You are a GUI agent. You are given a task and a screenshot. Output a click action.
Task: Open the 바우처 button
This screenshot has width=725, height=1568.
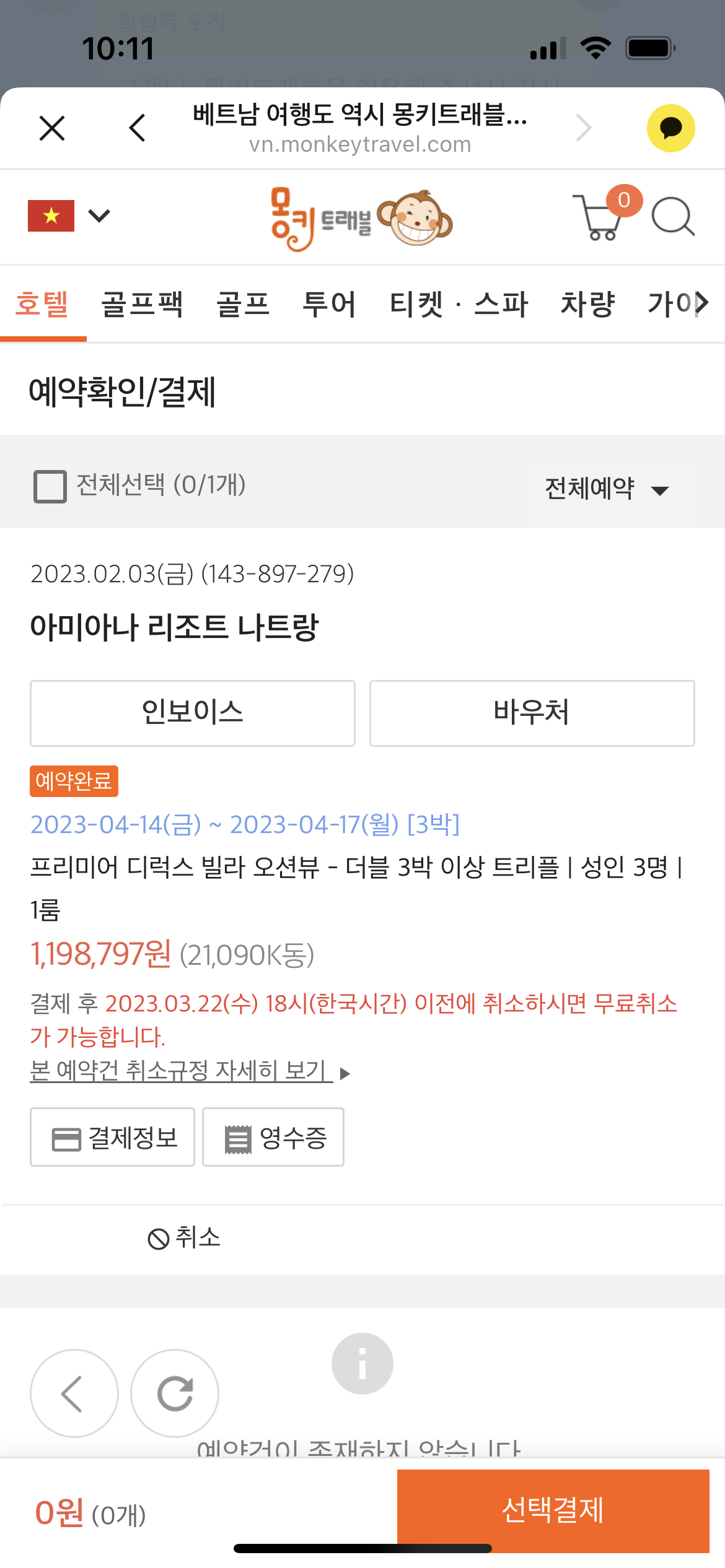click(532, 713)
